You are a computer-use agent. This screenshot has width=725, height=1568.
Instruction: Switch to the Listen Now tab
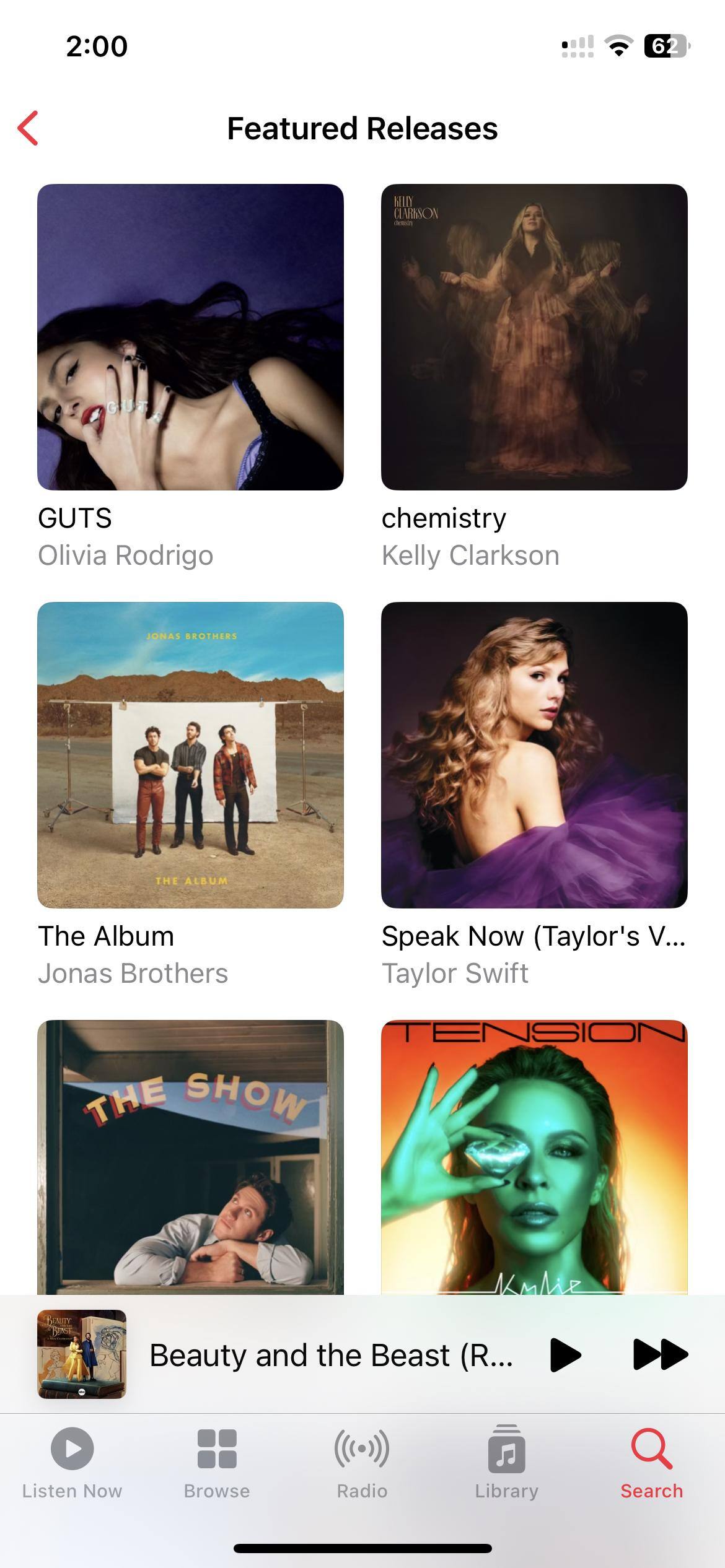click(72, 1464)
